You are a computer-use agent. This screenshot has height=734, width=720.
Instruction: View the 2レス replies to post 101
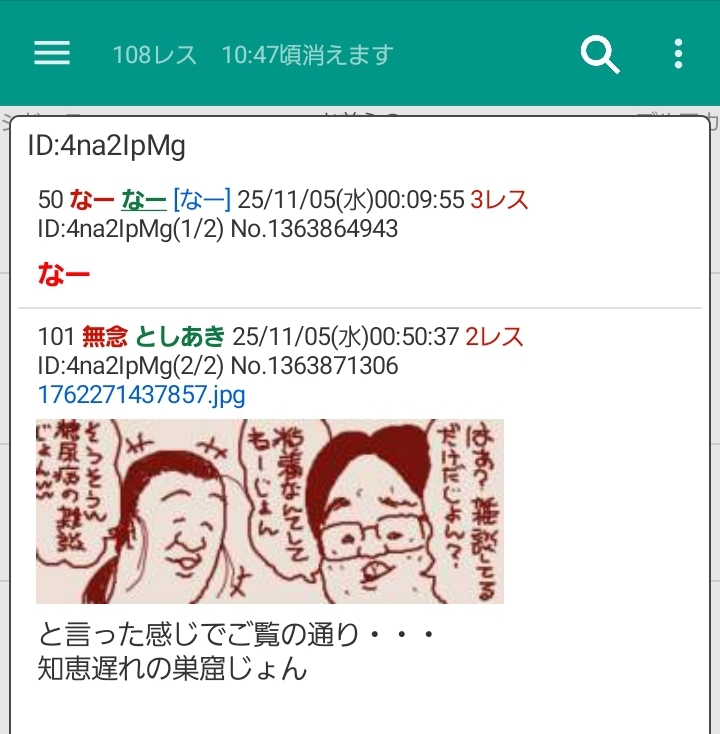tap(494, 336)
